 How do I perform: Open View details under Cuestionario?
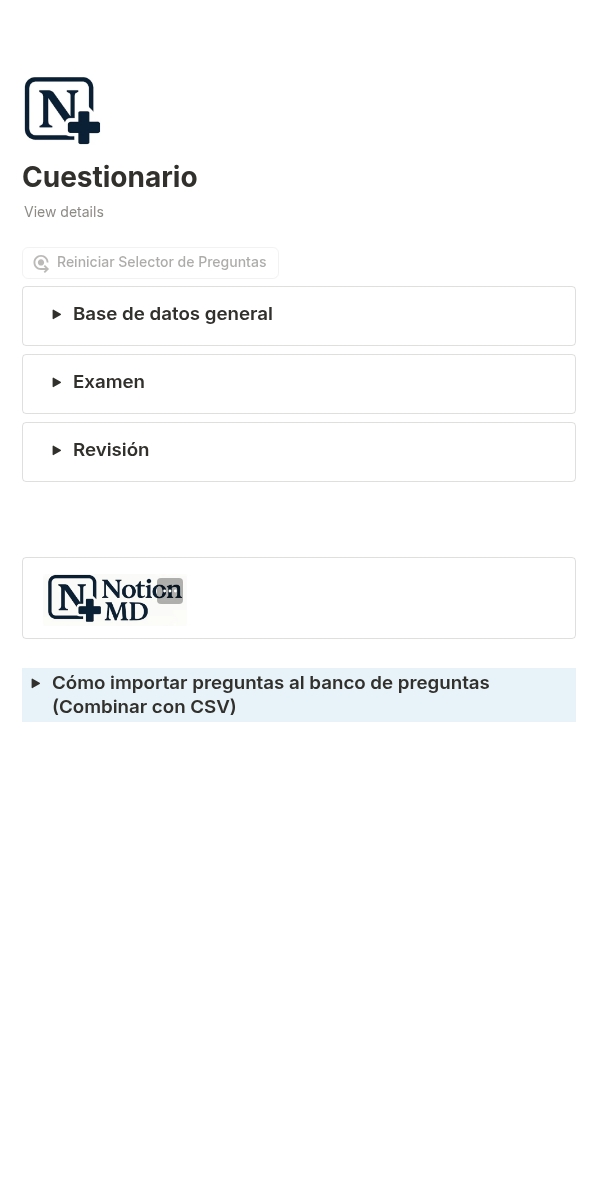pyautogui.click(x=64, y=212)
